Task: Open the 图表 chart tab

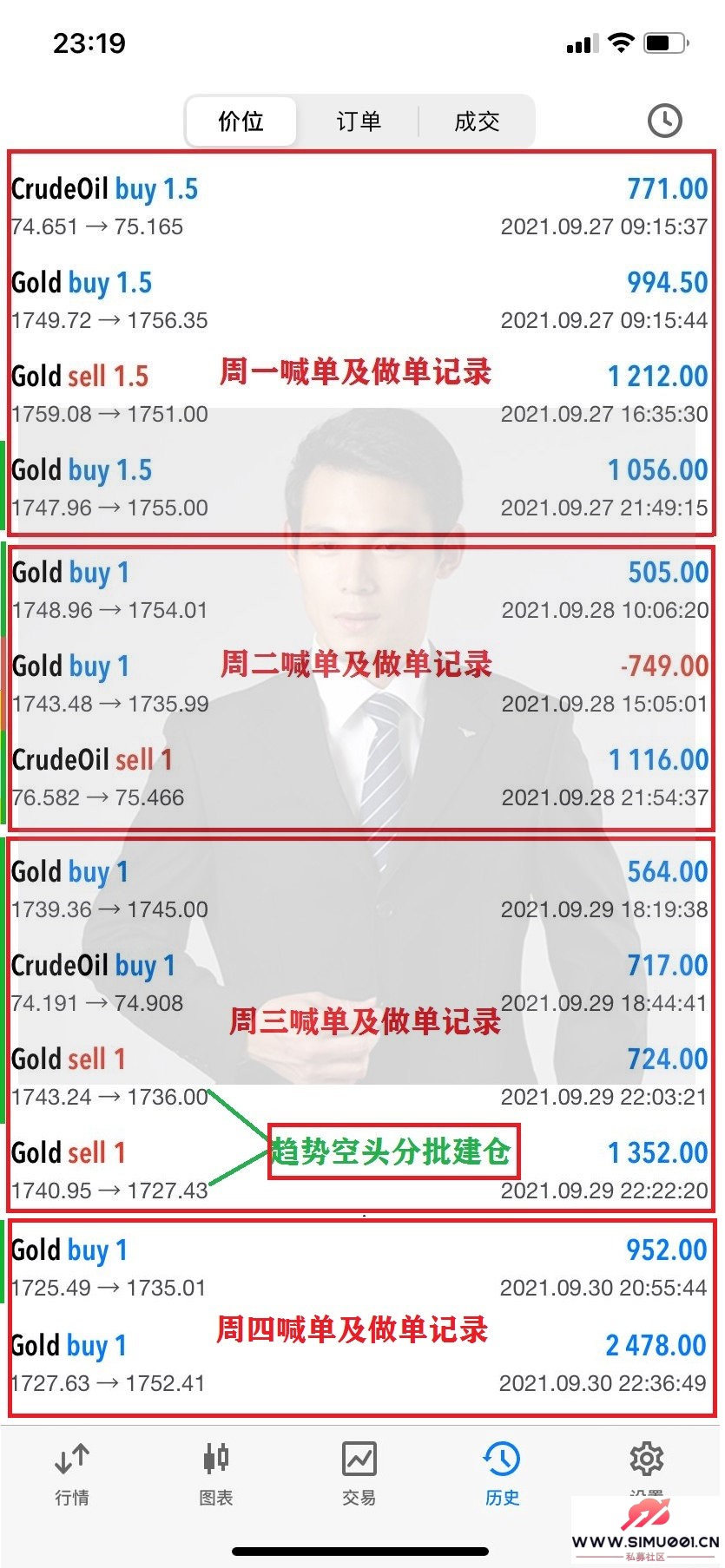Action: pos(216,1473)
